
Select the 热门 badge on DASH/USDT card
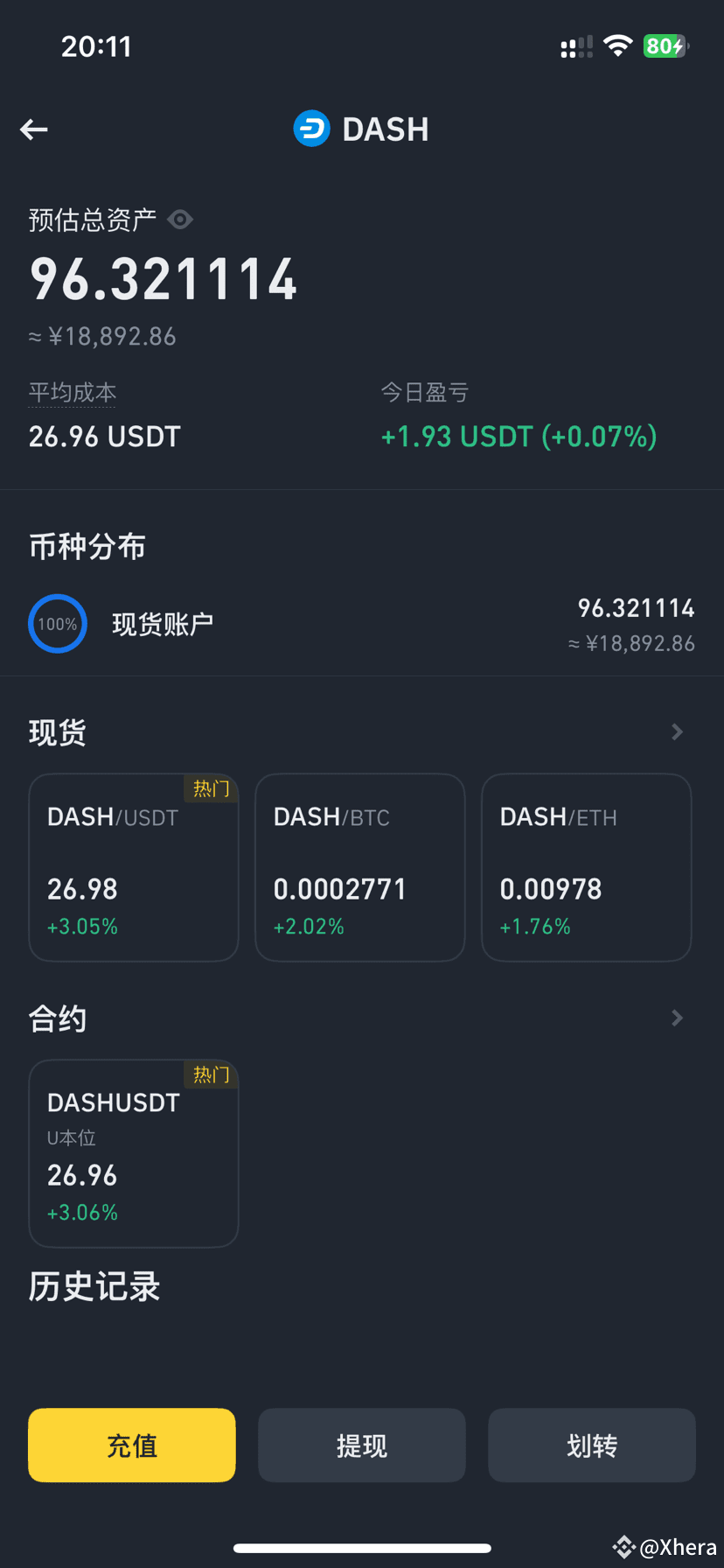pyautogui.click(x=211, y=788)
